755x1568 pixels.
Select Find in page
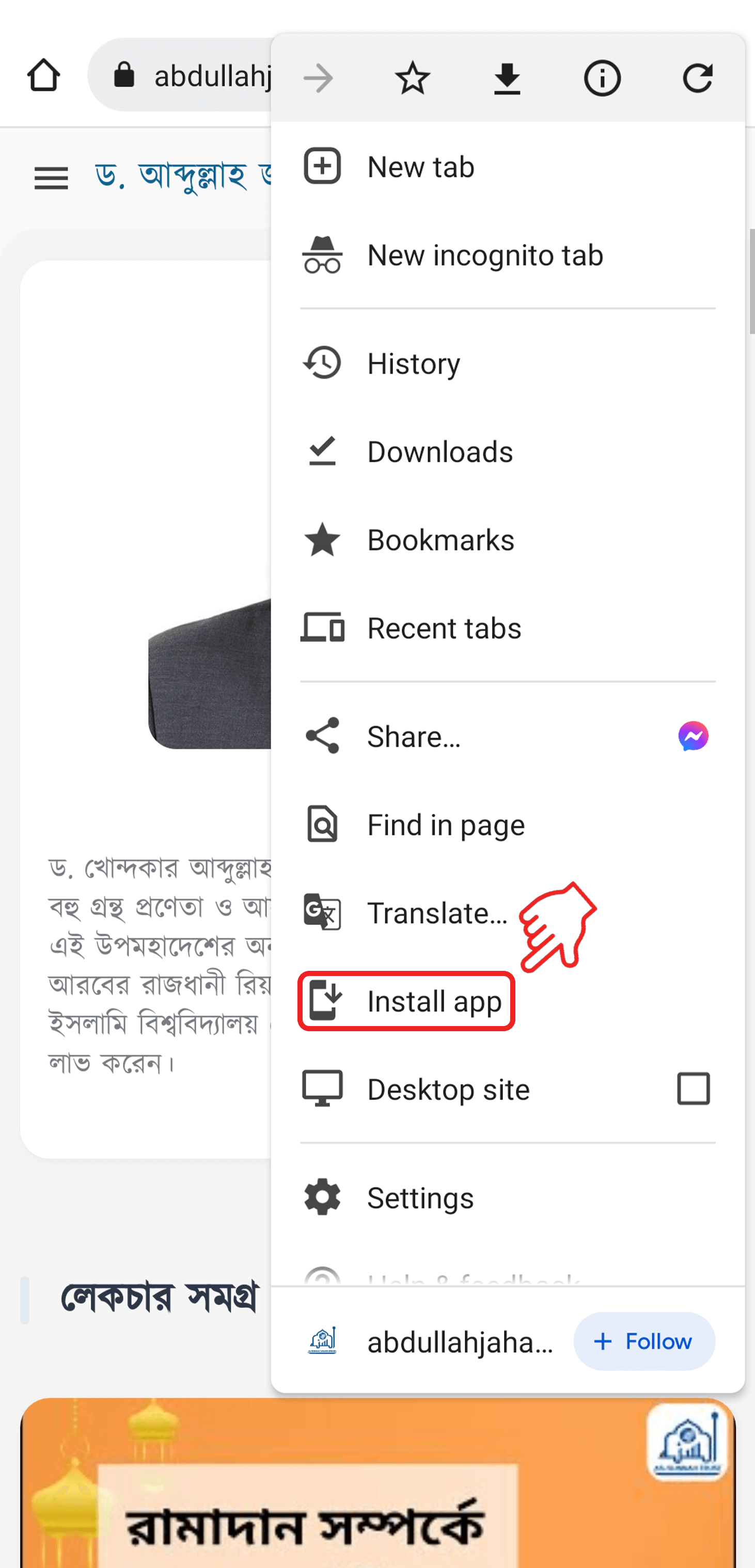point(508,825)
